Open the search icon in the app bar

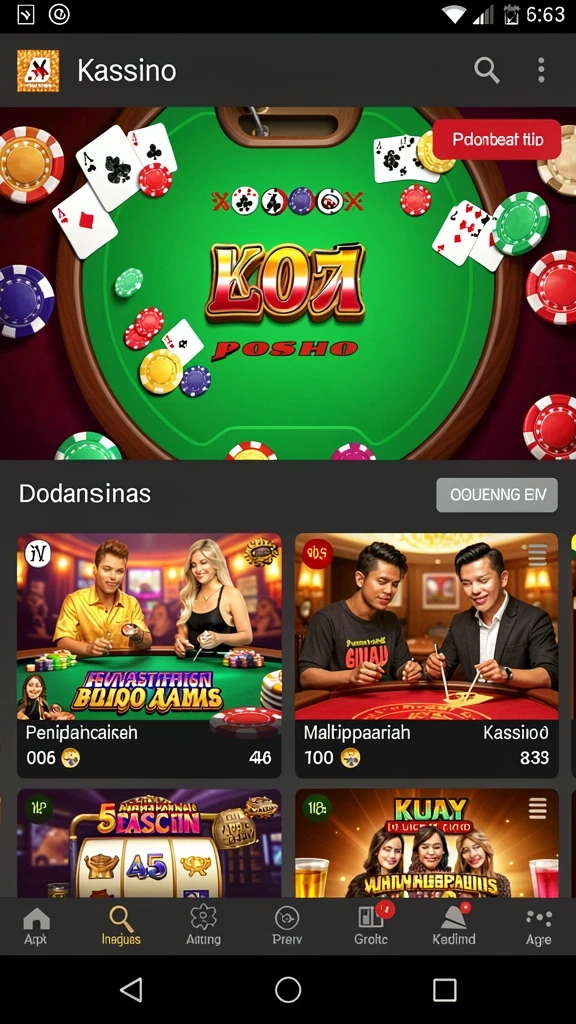[487, 70]
